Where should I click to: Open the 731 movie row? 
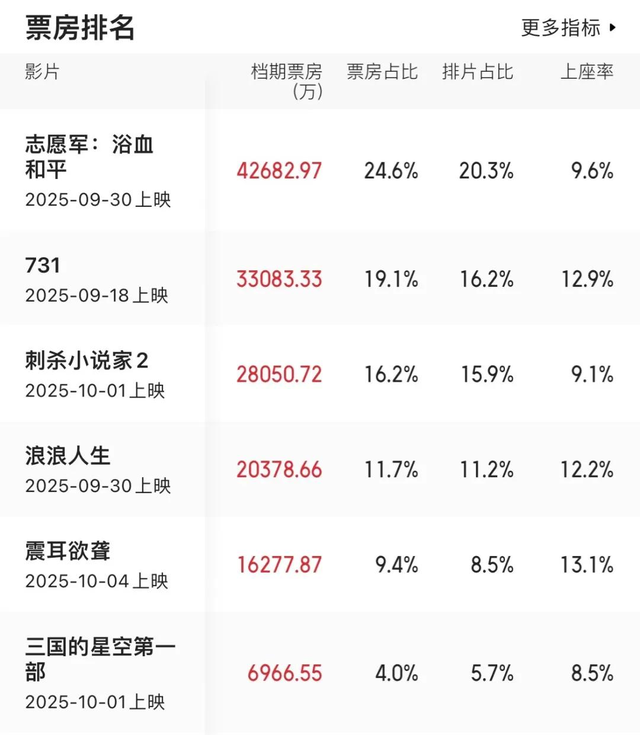pos(320,278)
